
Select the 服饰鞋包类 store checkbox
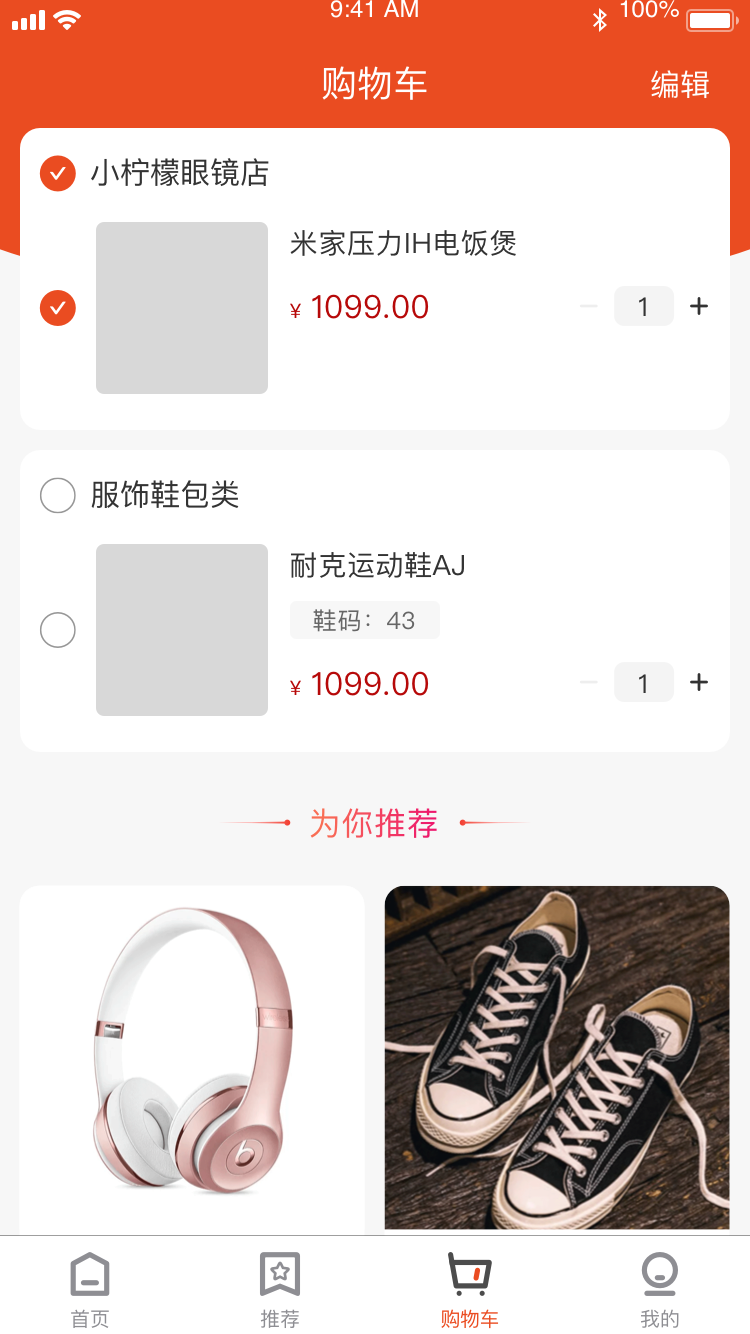click(57, 495)
